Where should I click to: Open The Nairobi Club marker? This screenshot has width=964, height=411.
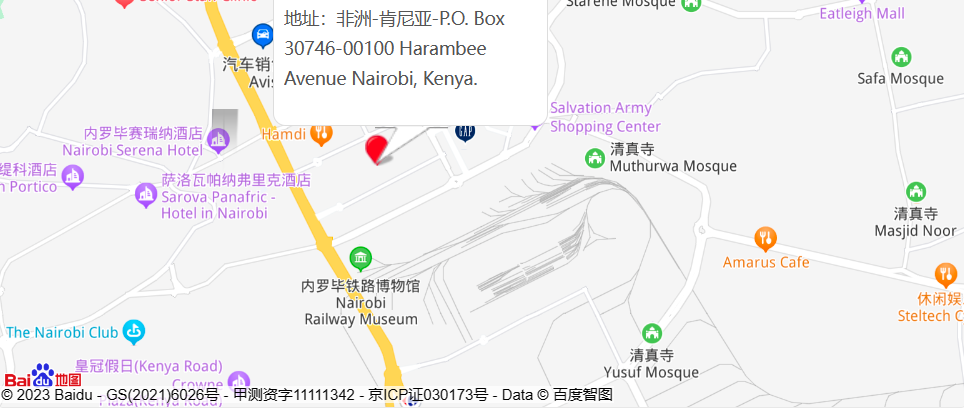133,331
